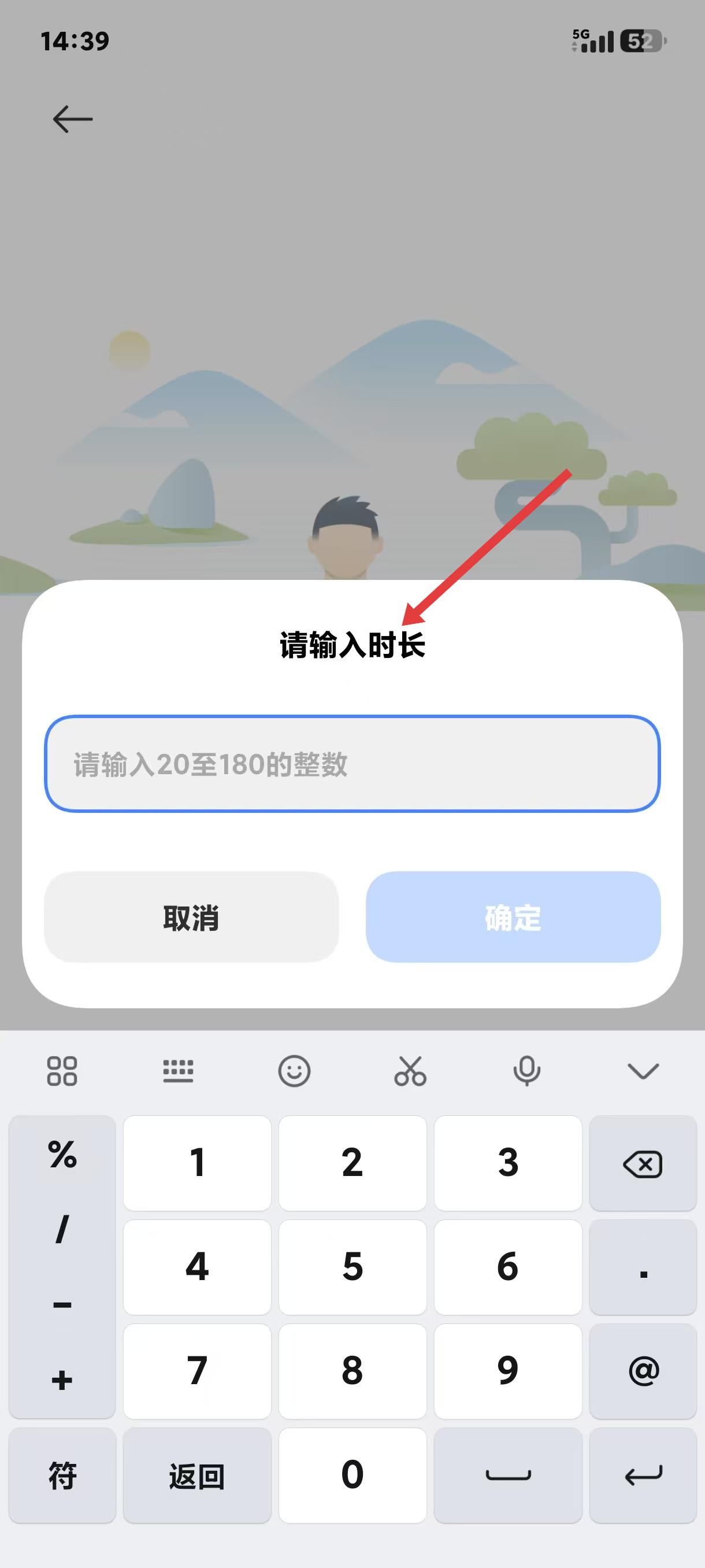Cancel the duration dialog with 取消
Image resolution: width=705 pixels, height=1568 pixels.
(191, 918)
